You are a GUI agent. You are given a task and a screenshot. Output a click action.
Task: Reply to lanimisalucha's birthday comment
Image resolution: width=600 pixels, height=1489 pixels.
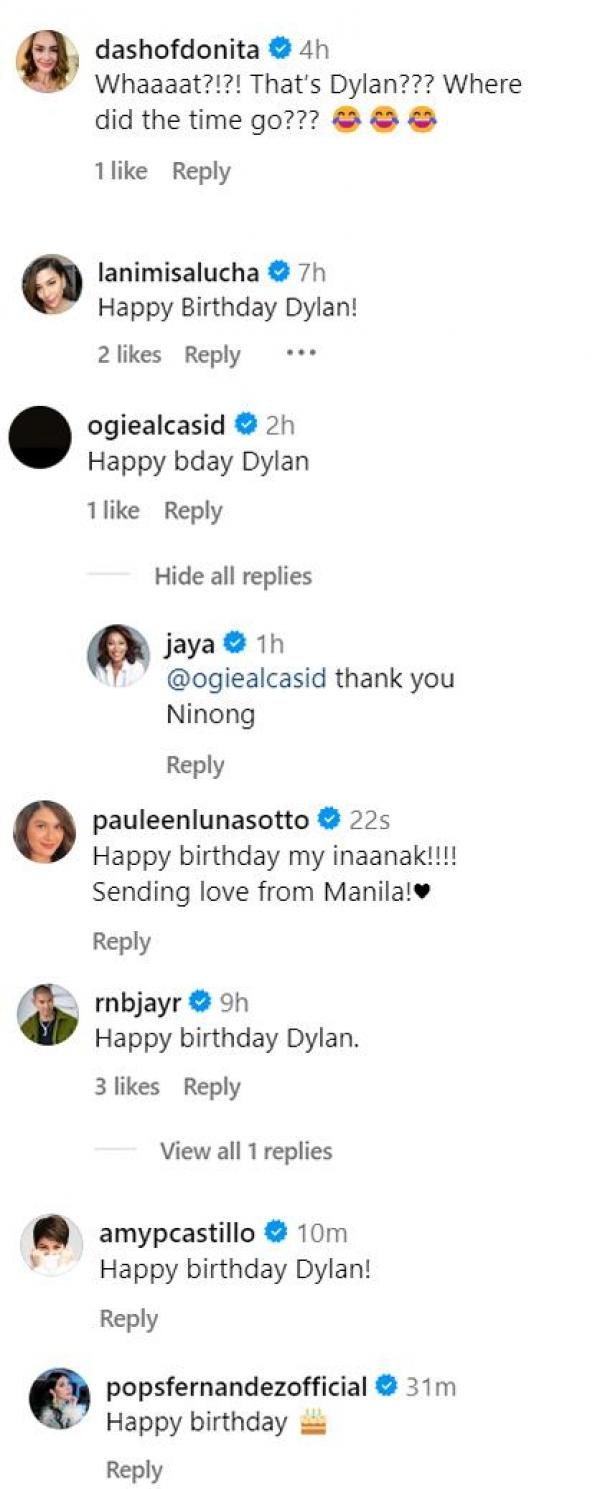[212, 355]
